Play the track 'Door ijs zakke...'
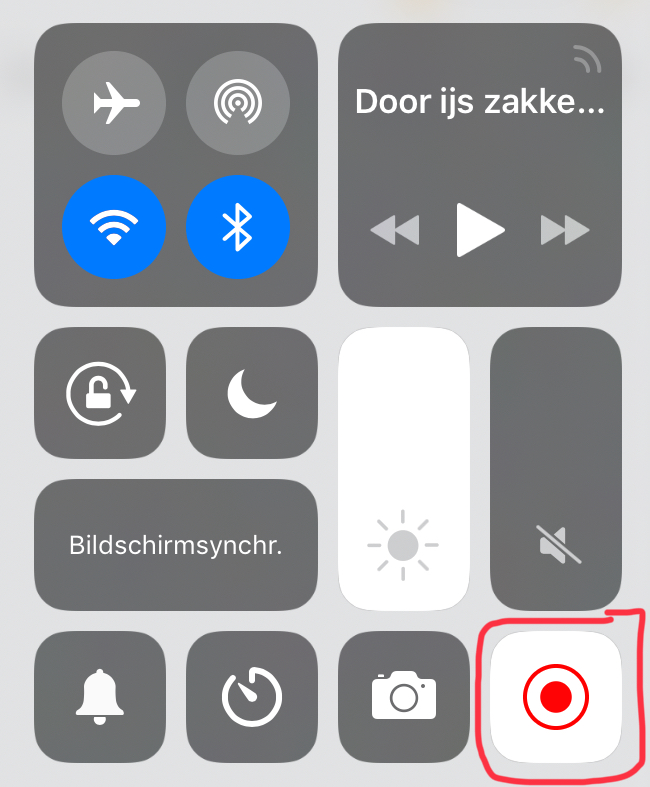Viewport: 650px width, 787px height. coord(480,229)
